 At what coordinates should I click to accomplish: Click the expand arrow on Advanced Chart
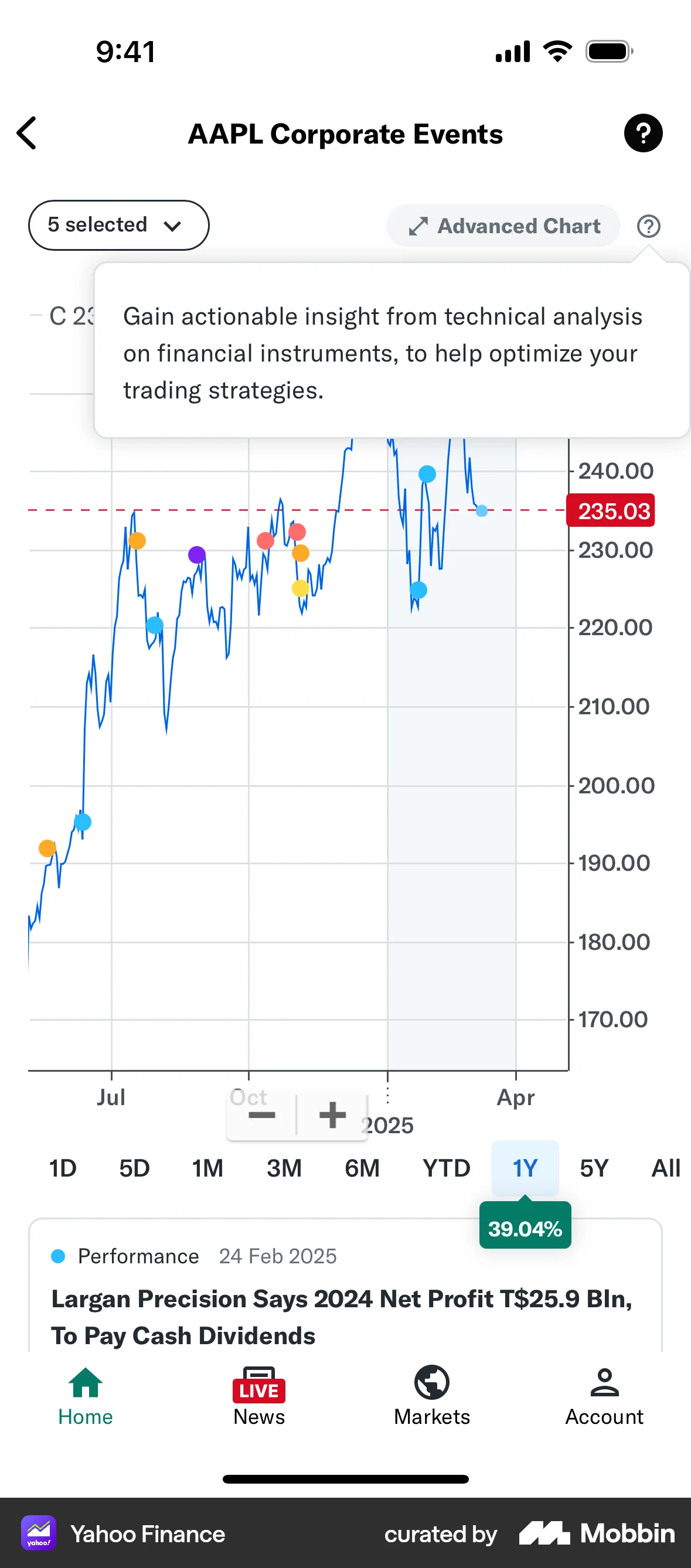point(418,226)
